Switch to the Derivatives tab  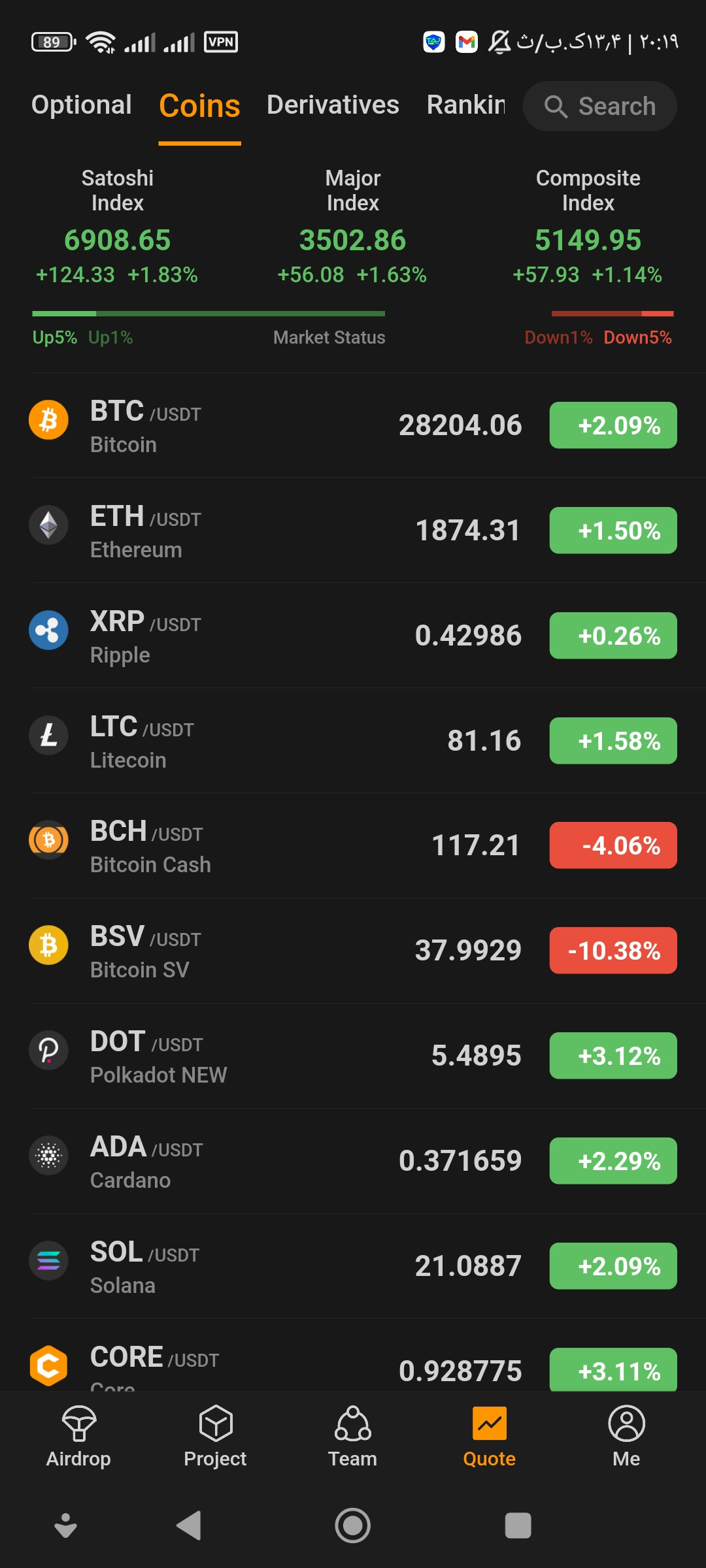pos(333,105)
